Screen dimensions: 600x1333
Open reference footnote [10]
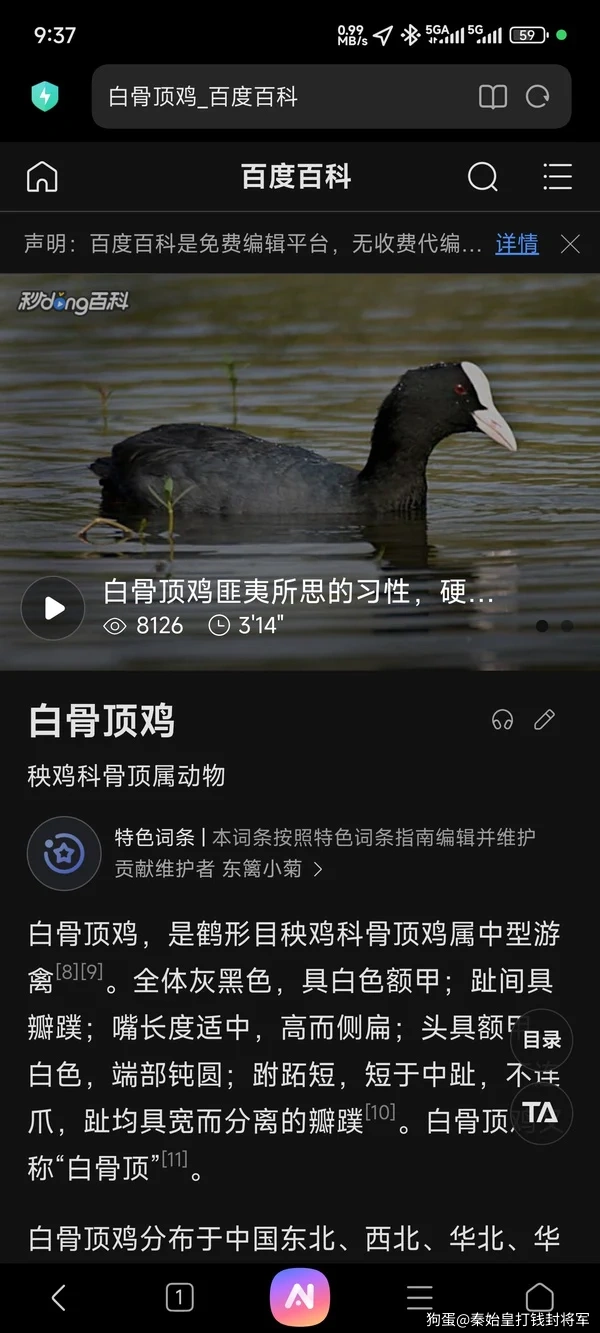tap(381, 1112)
